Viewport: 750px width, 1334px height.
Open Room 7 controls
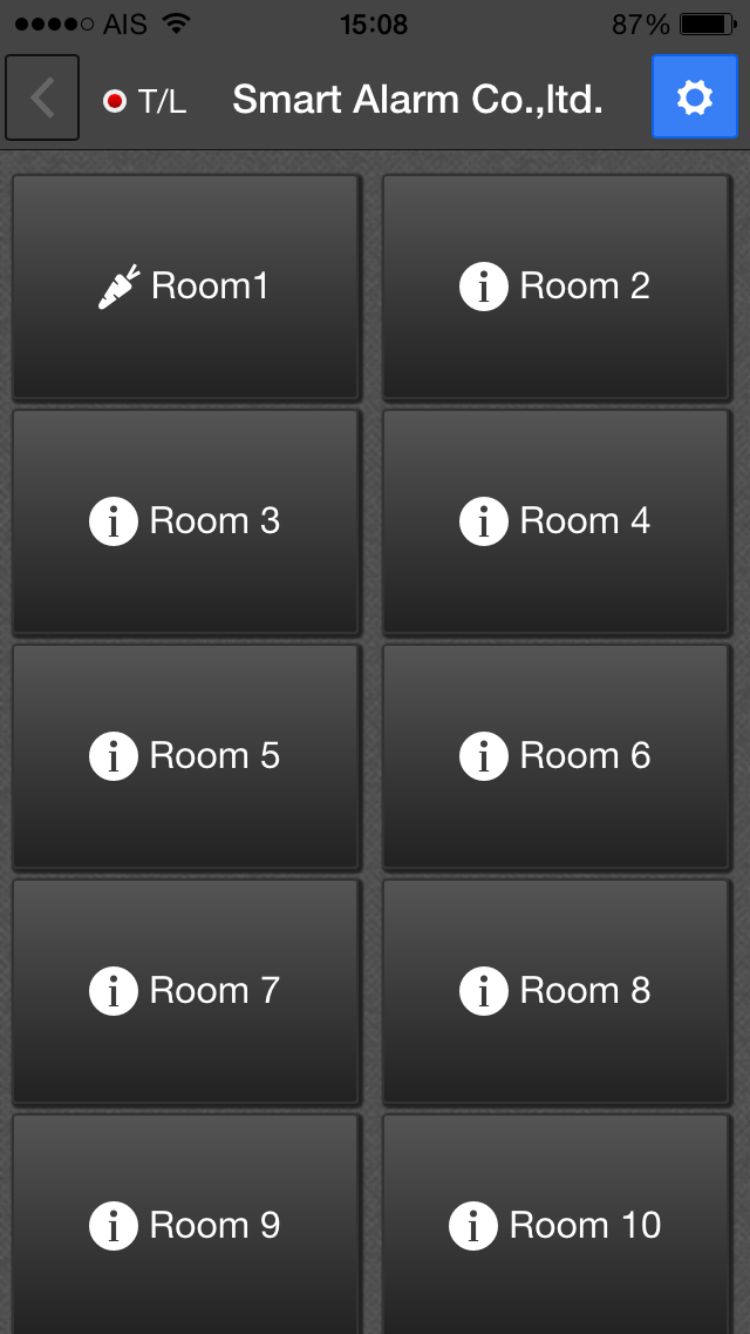point(186,992)
